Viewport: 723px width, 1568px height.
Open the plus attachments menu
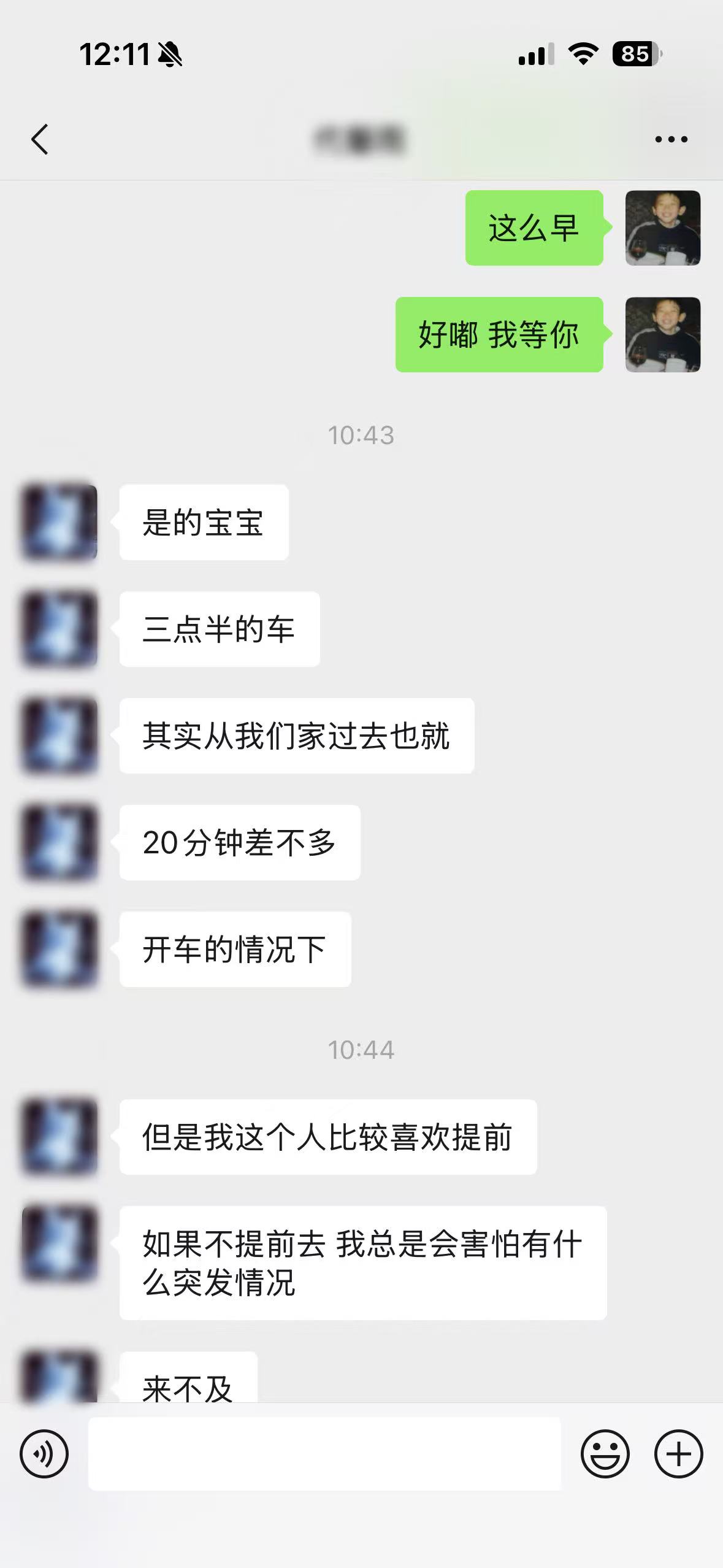(x=678, y=1453)
